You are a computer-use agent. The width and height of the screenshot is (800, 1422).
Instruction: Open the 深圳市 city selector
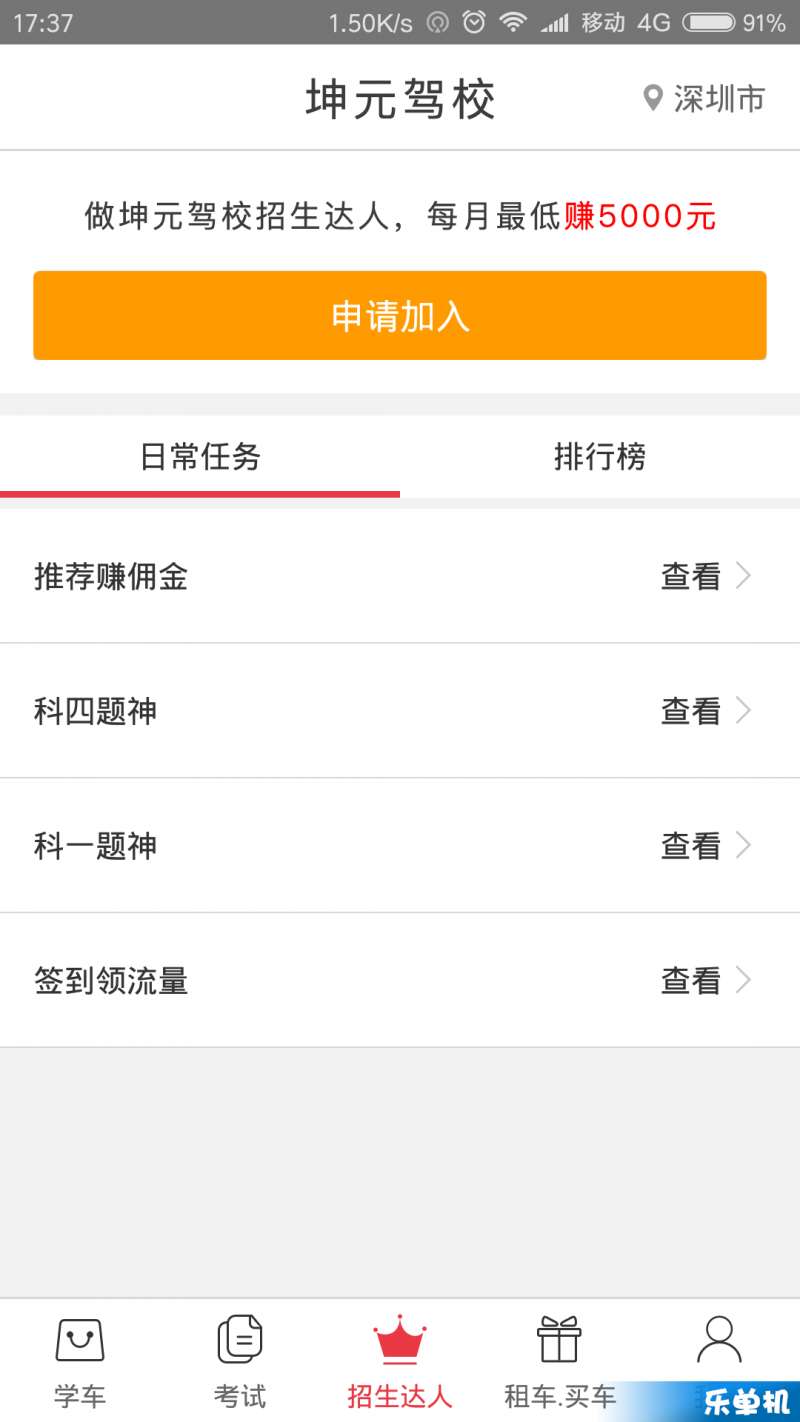[x=705, y=99]
